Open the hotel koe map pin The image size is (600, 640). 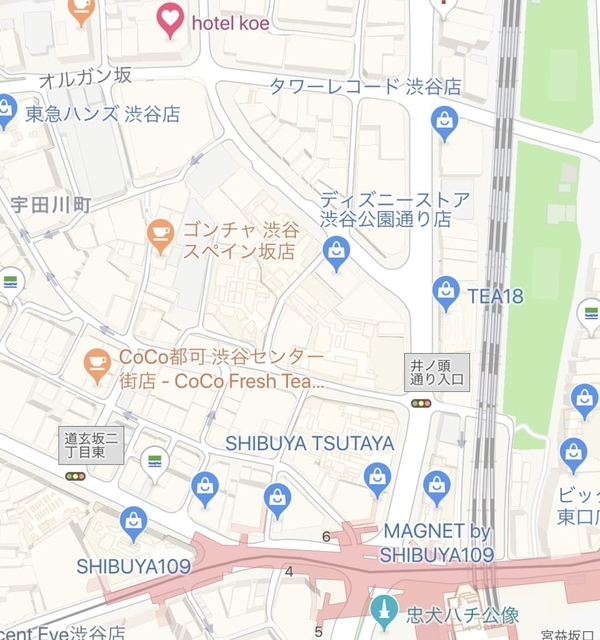click(172, 19)
